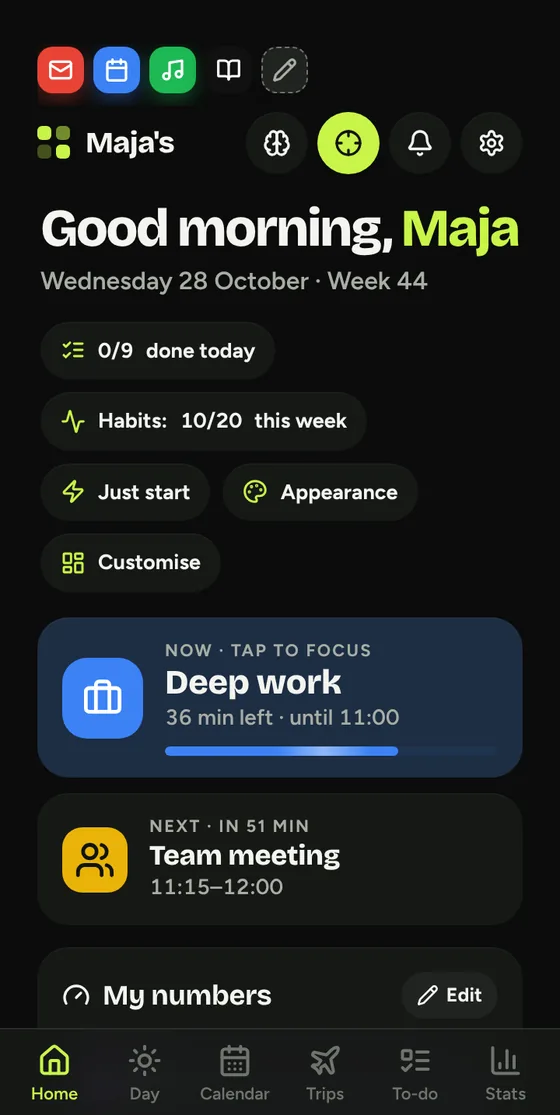Tap the Just start chip
The image size is (560, 1115).
coord(125,492)
